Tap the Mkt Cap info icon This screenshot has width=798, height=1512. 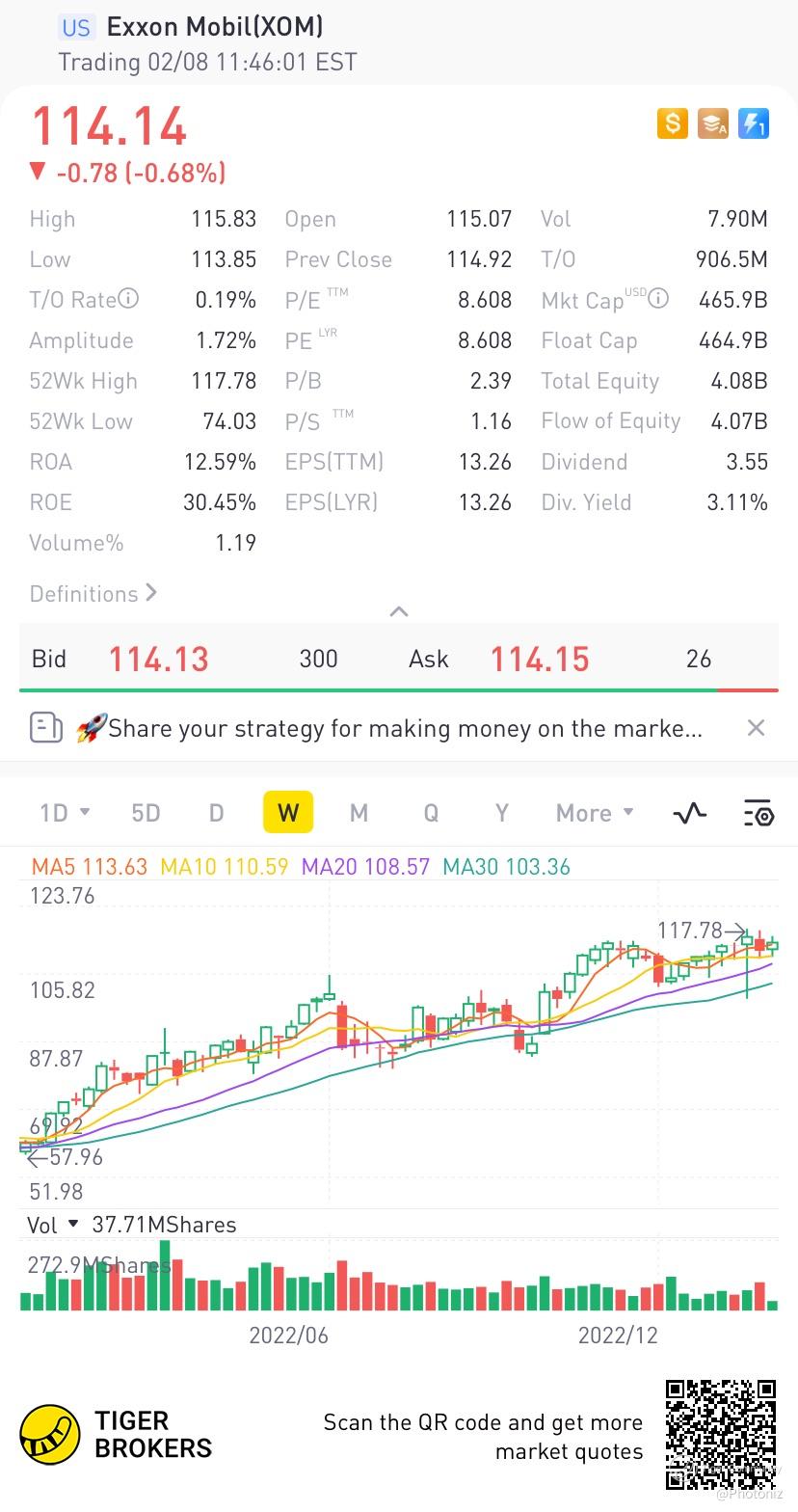(x=658, y=298)
